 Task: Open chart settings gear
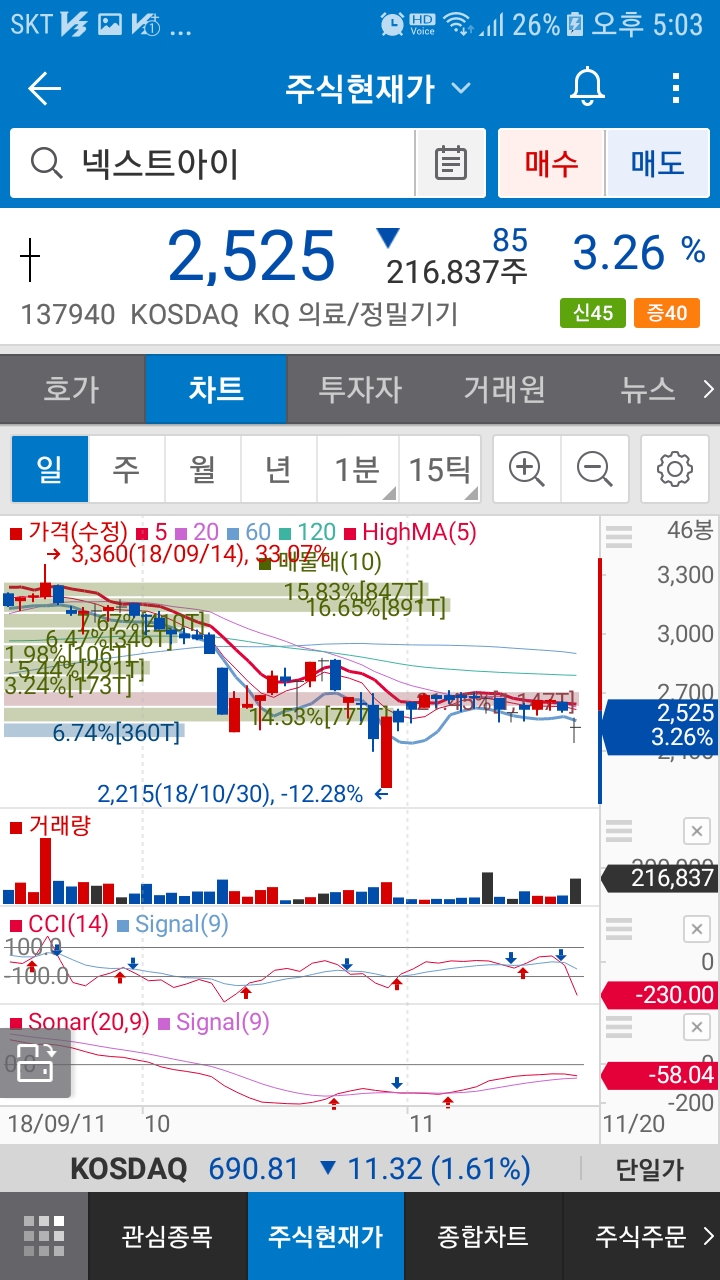click(675, 469)
